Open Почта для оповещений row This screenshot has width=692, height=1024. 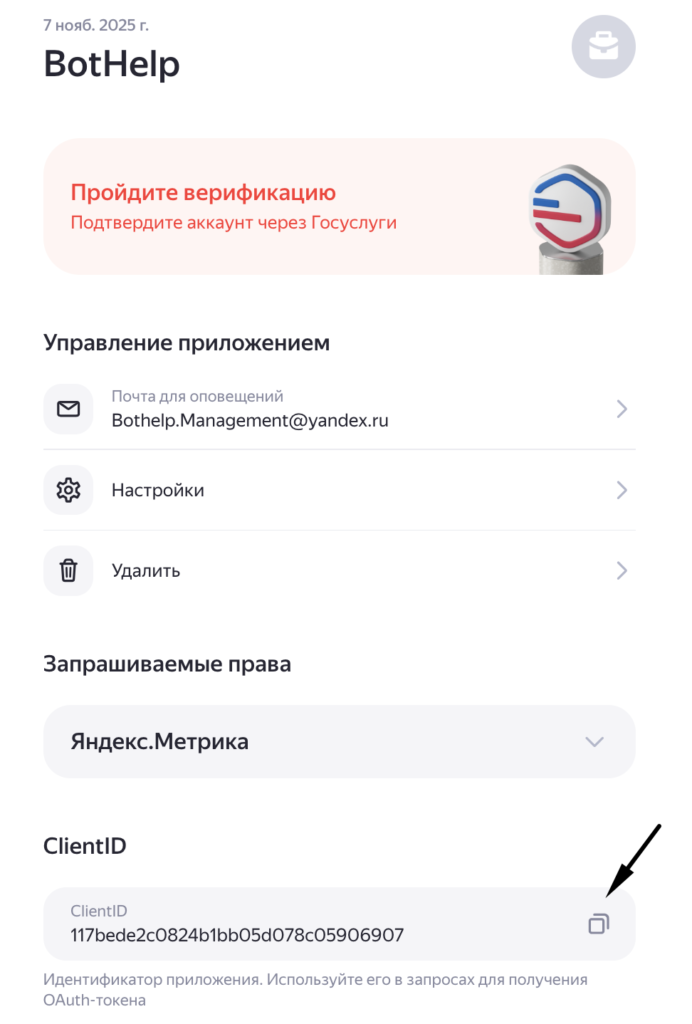339,409
